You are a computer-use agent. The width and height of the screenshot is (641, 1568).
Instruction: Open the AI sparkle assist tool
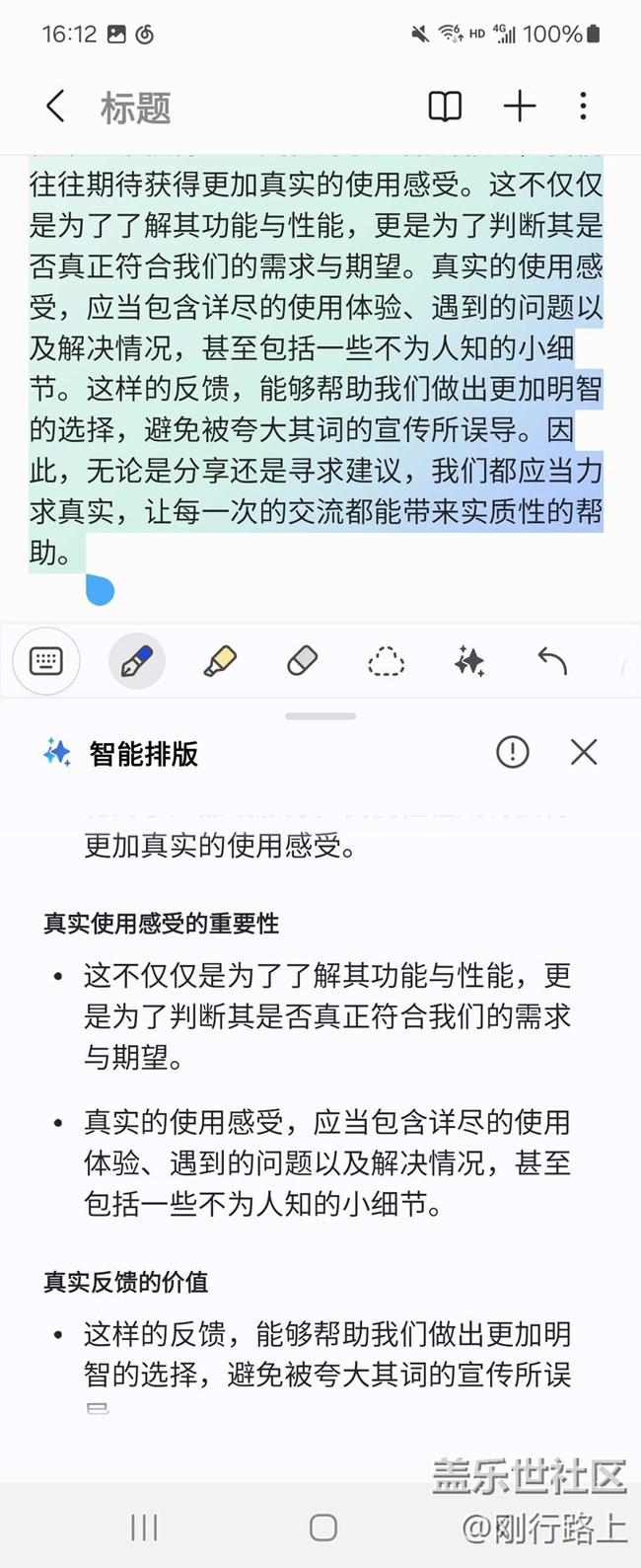click(469, 661)
